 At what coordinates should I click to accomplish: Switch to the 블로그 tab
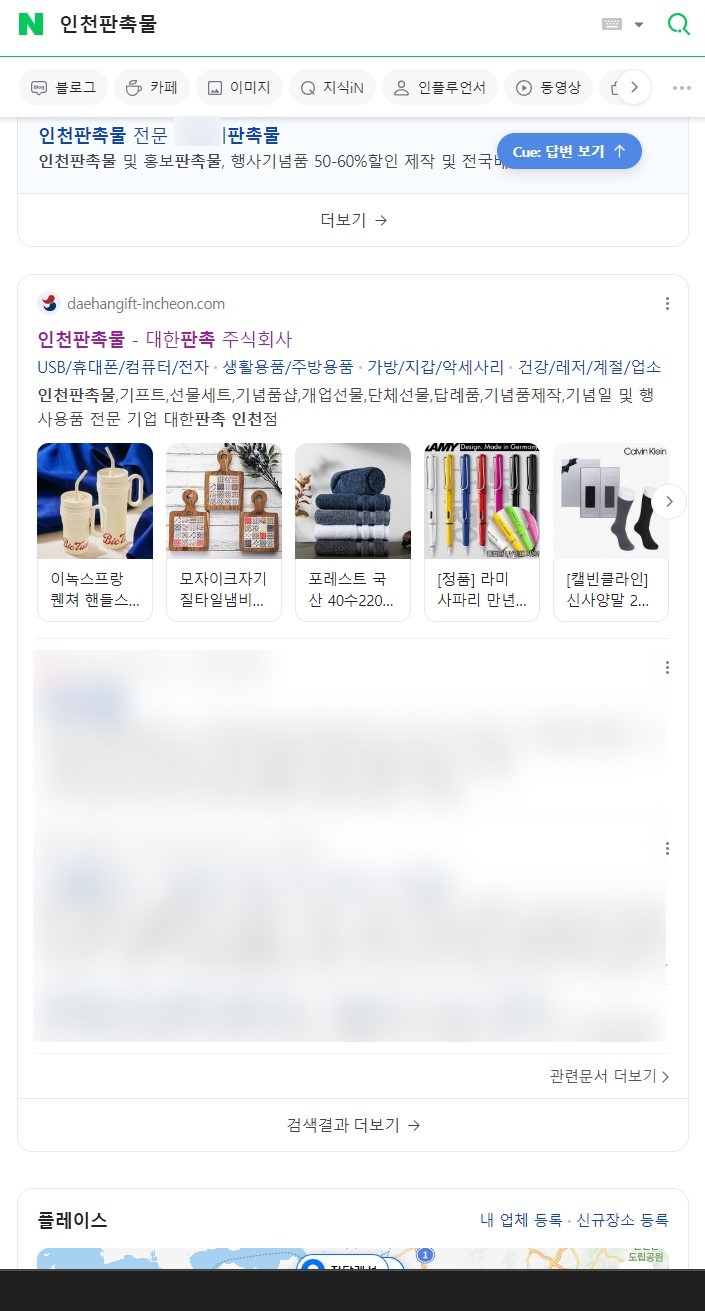tap(64, 88)
